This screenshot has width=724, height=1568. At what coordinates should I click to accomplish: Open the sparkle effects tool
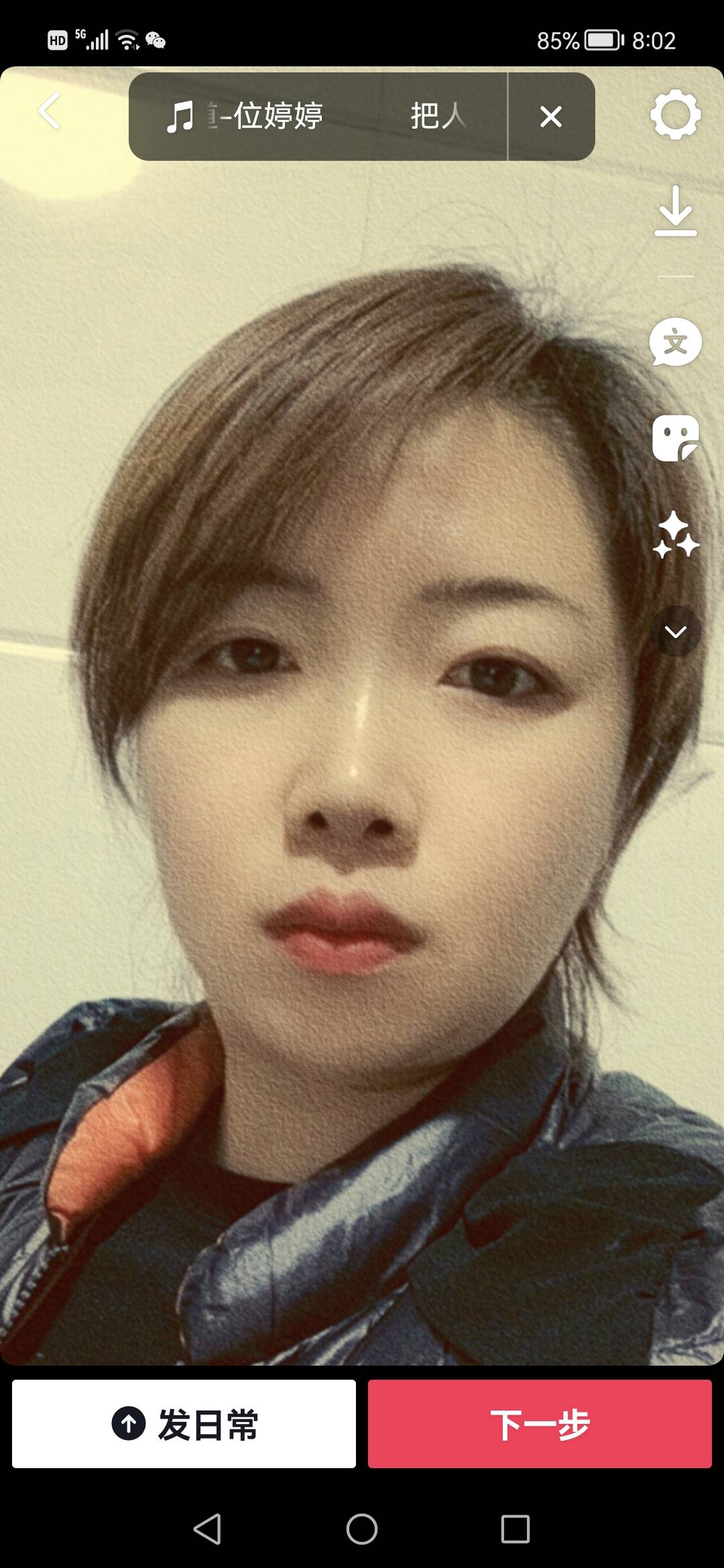[x=675, y=535]
